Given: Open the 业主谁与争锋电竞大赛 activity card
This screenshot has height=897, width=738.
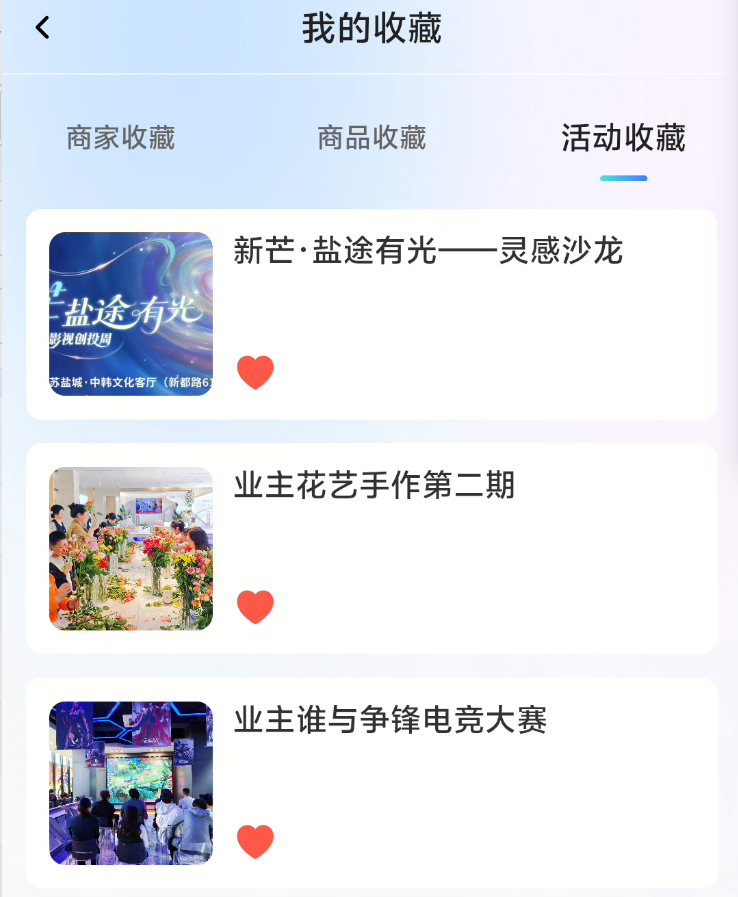Looking at the screenshot, I should (x=390, y=720).
